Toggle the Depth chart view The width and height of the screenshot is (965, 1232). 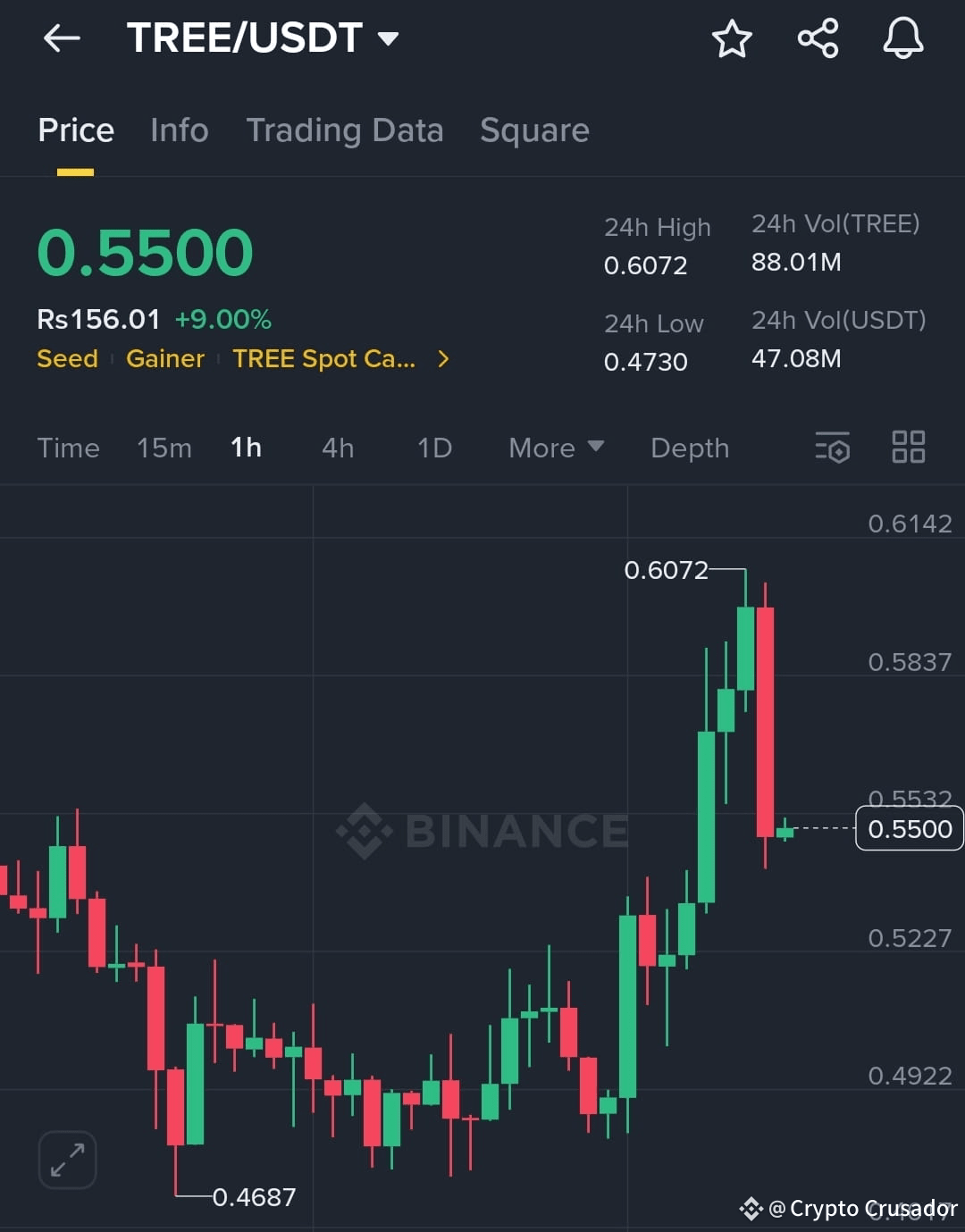(689, 448)
